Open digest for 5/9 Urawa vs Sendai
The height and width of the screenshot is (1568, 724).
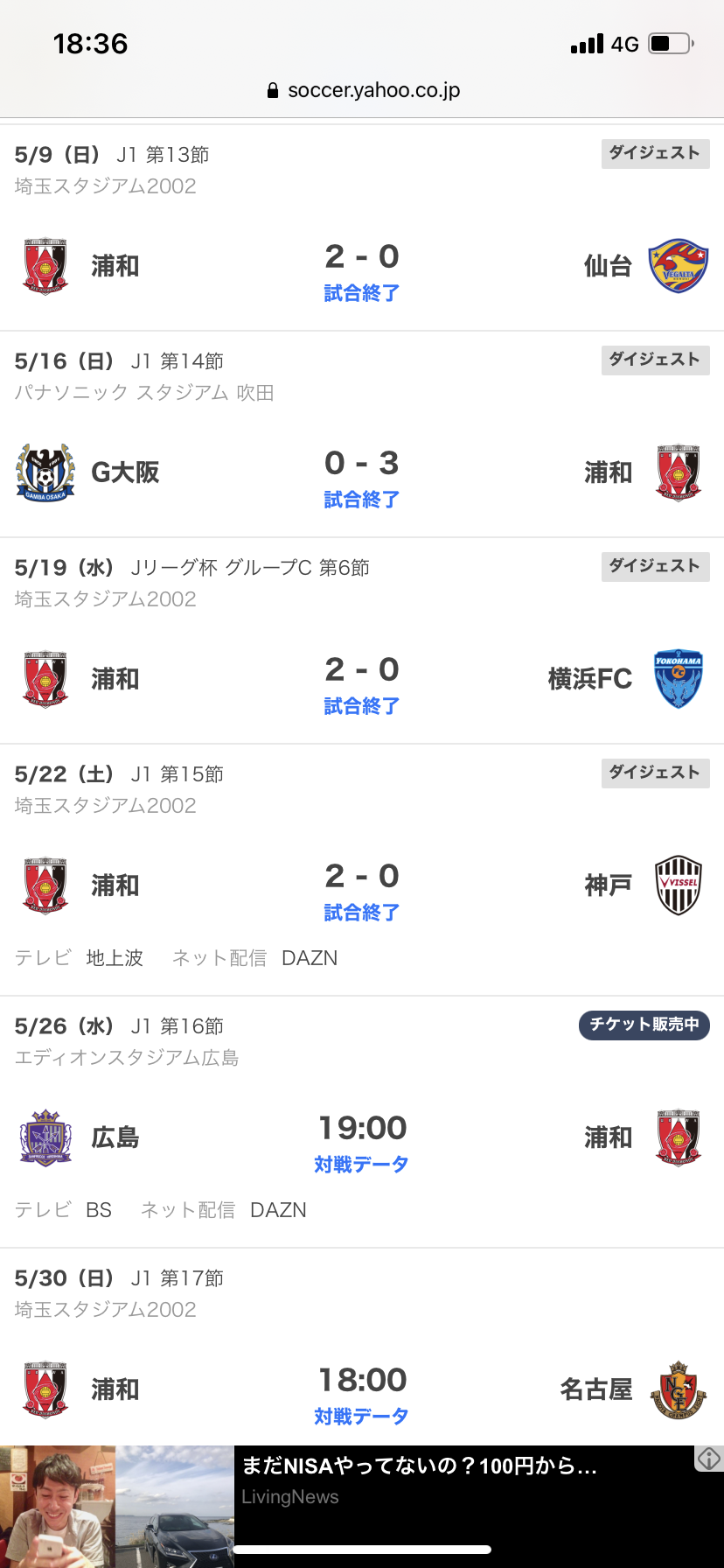655,154
